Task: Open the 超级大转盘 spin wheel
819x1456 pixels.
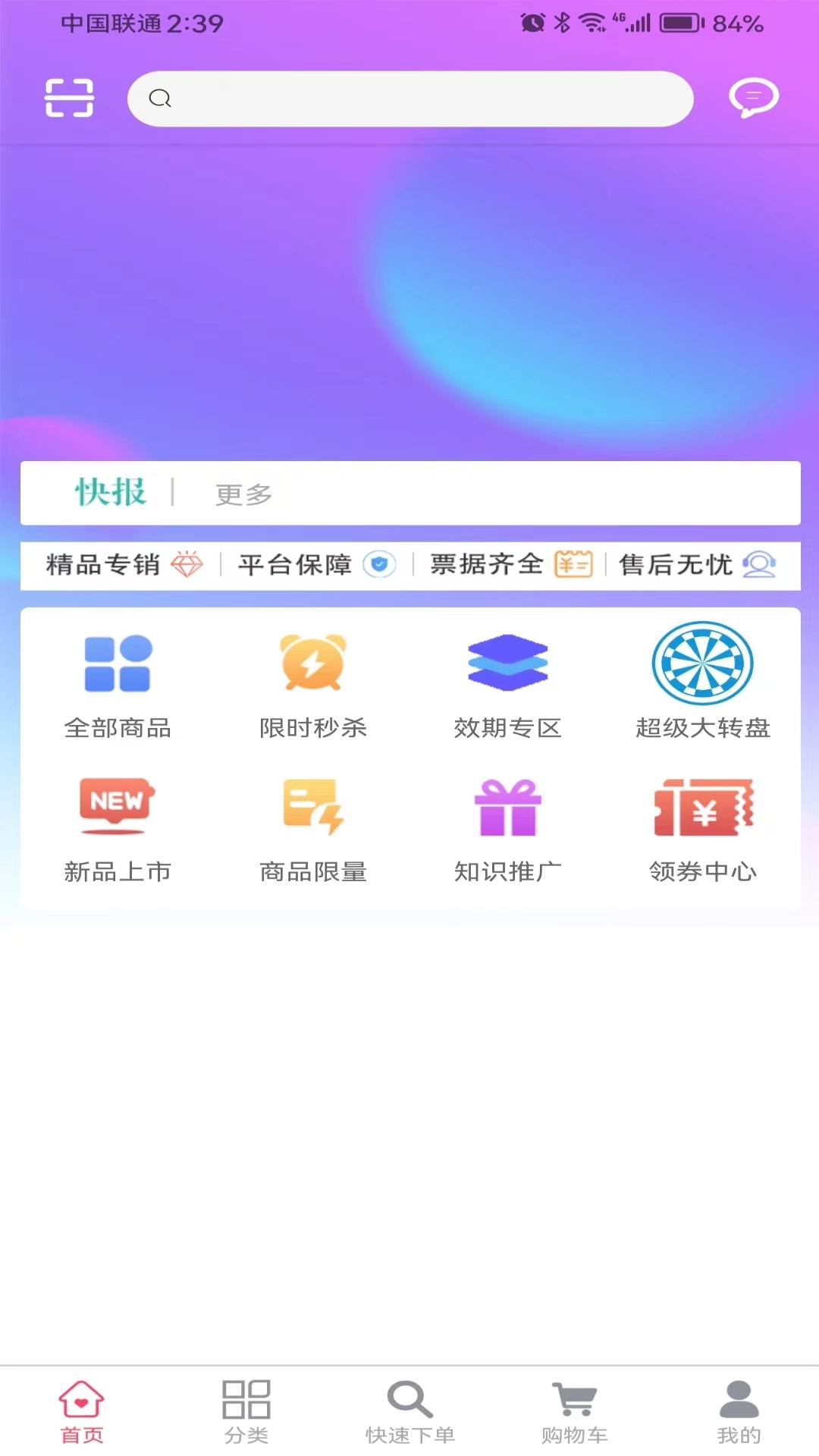Action: click(x=703, y=682)
